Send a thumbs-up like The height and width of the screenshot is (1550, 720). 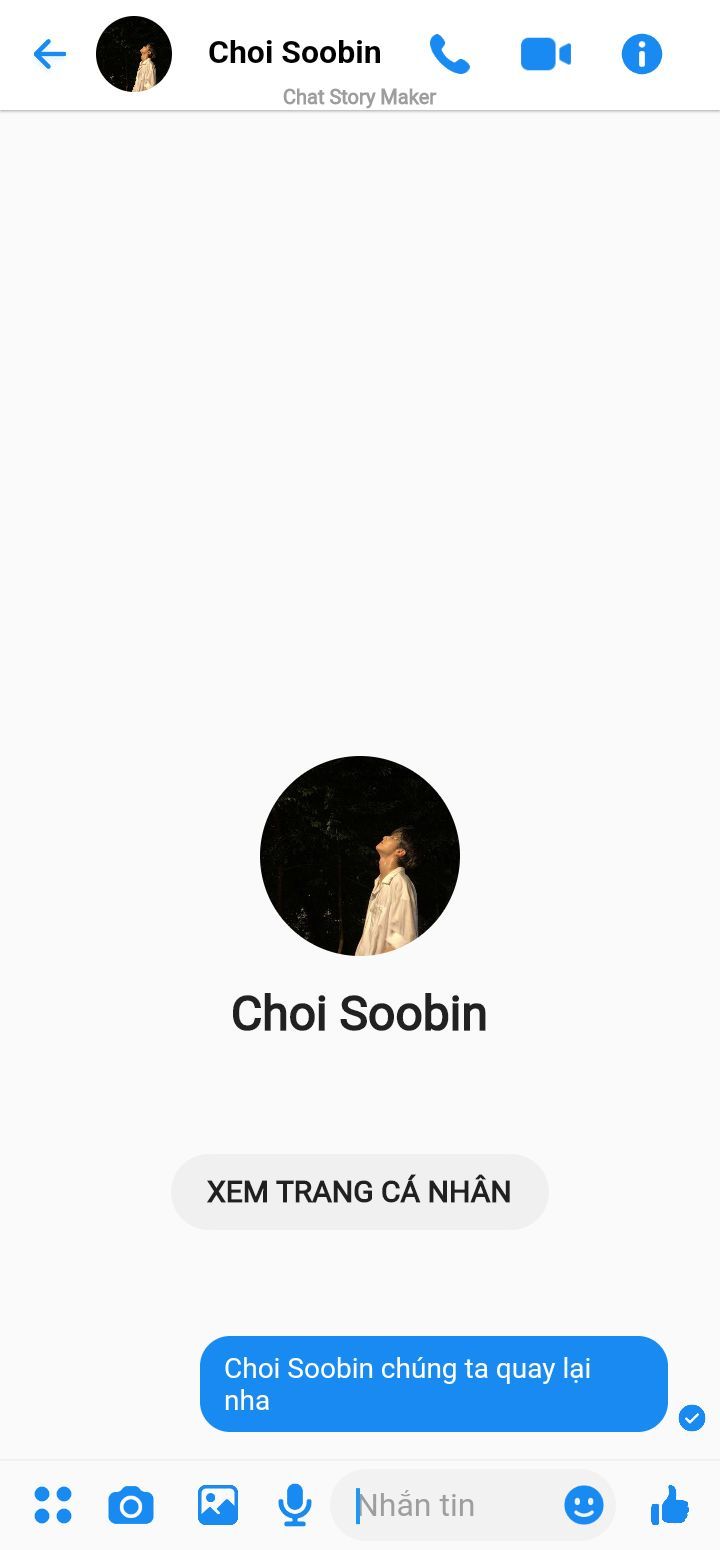click(670, 1504)
